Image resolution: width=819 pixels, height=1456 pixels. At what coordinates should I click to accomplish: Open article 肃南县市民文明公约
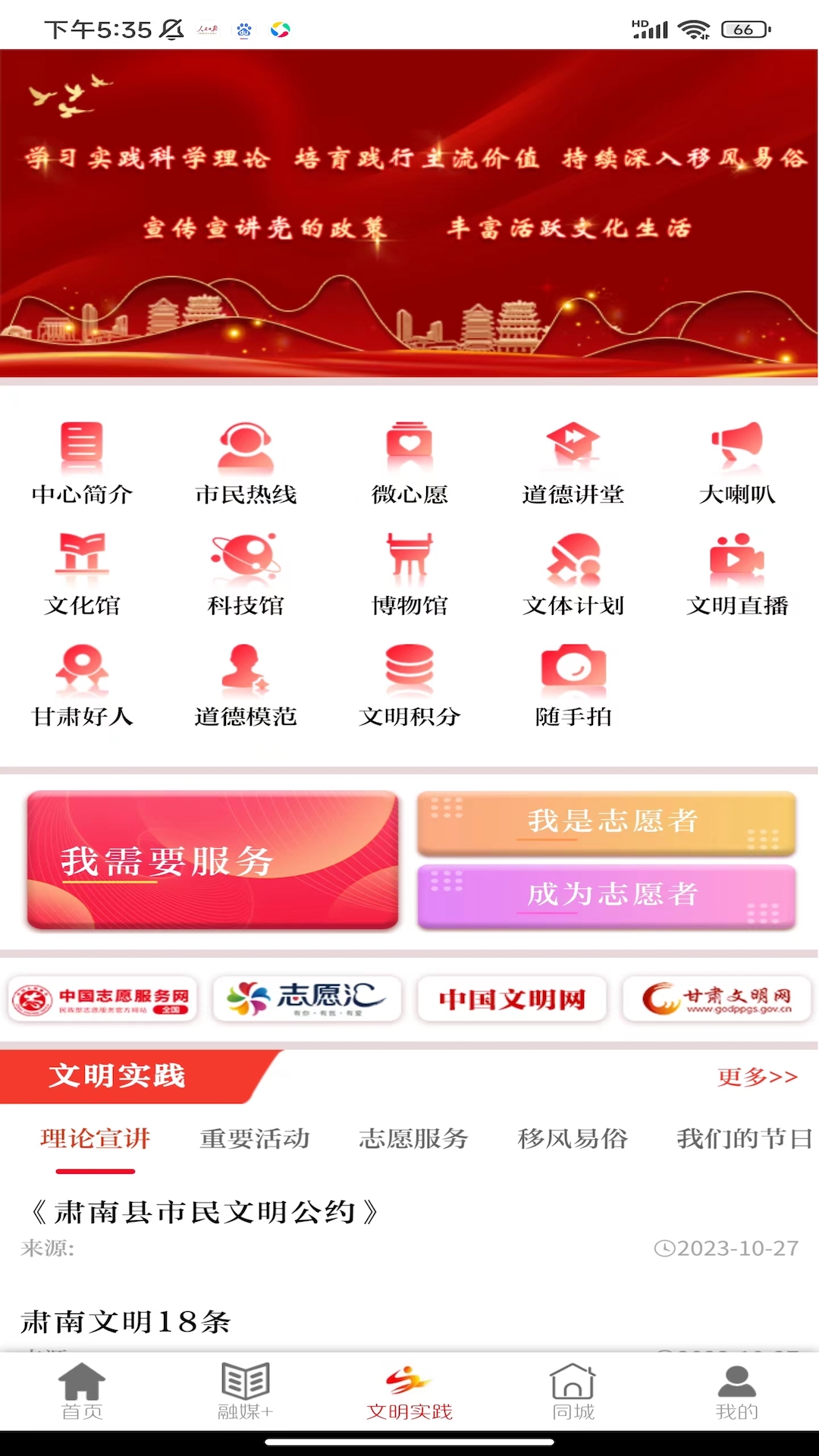coord(203,1212)
